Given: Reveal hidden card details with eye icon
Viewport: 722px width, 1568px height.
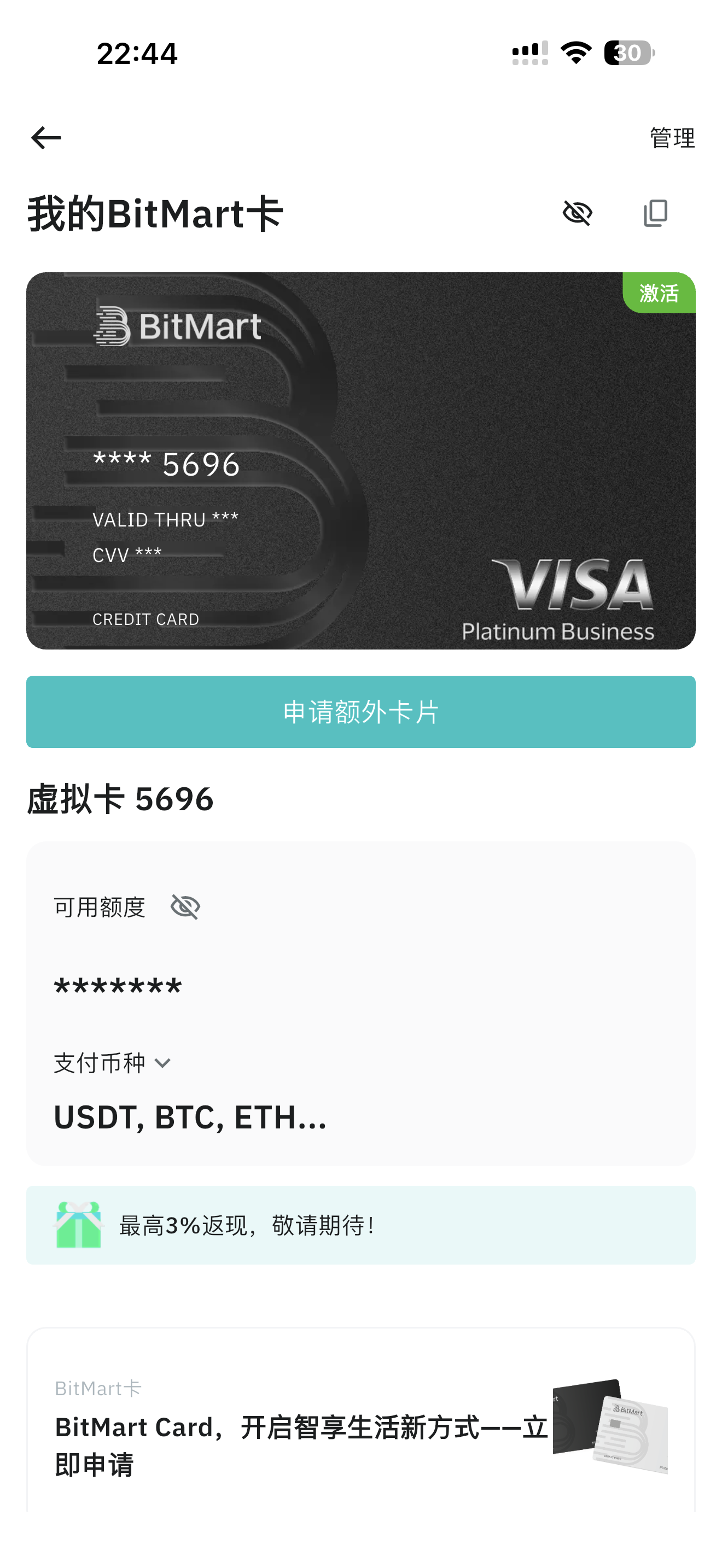Looking at the screenshot, I should pos(577,213).
